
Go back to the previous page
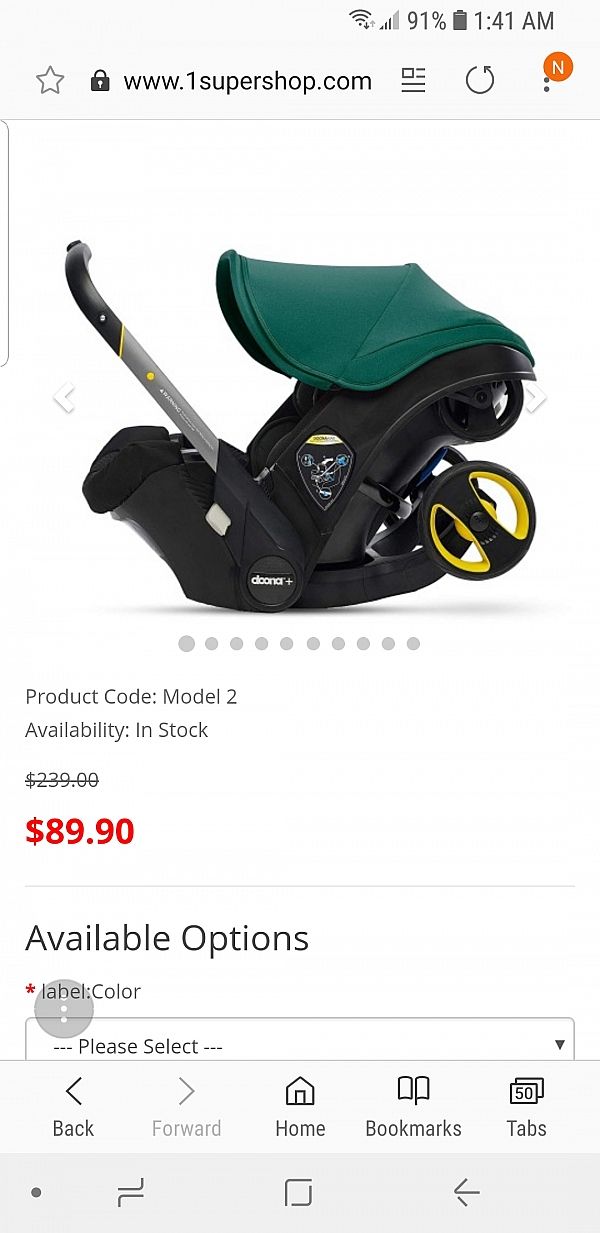pos(73,1107)
